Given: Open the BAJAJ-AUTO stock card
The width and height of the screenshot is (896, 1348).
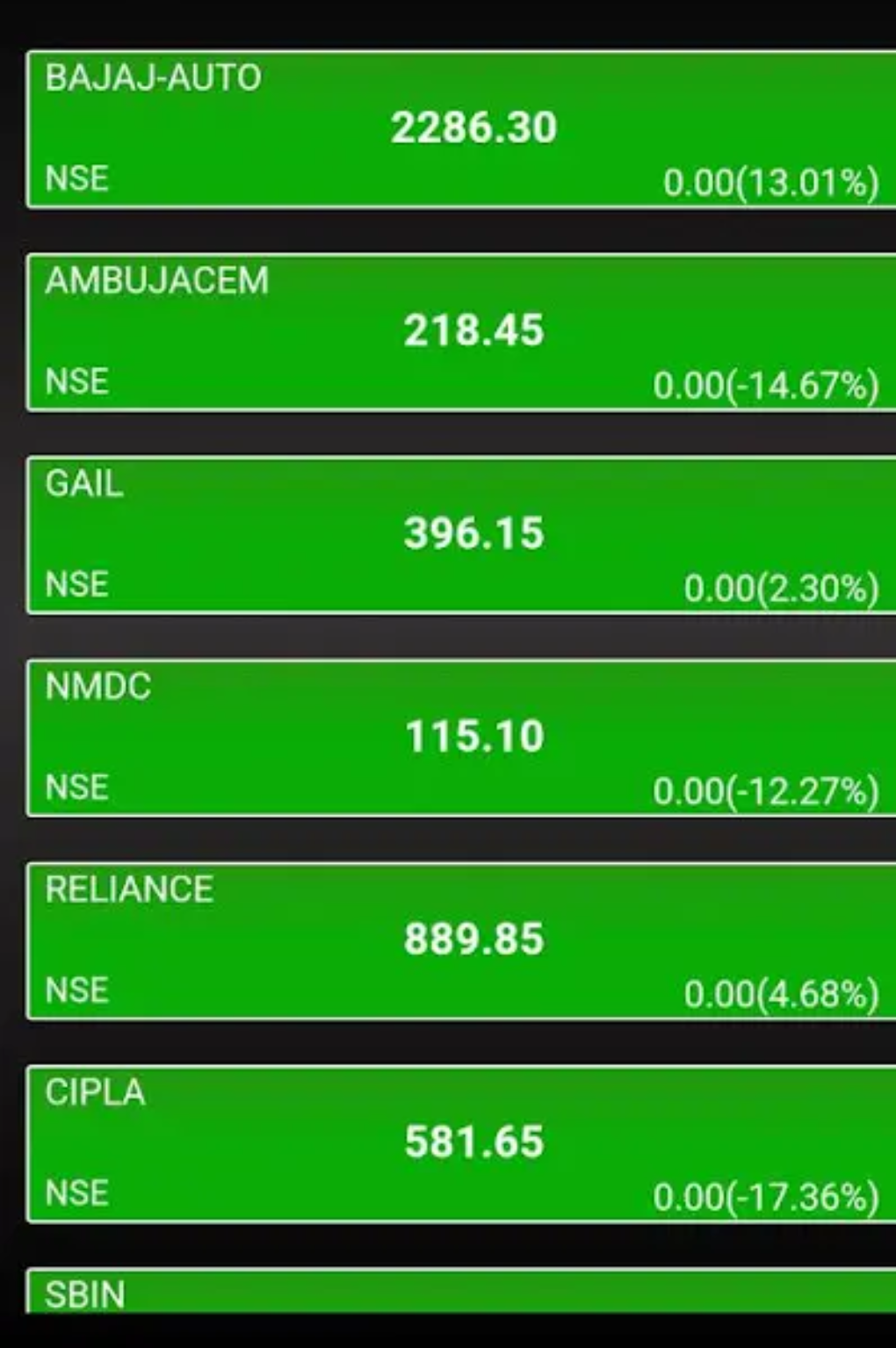Looking at the screenshot, I should (461, 129).
